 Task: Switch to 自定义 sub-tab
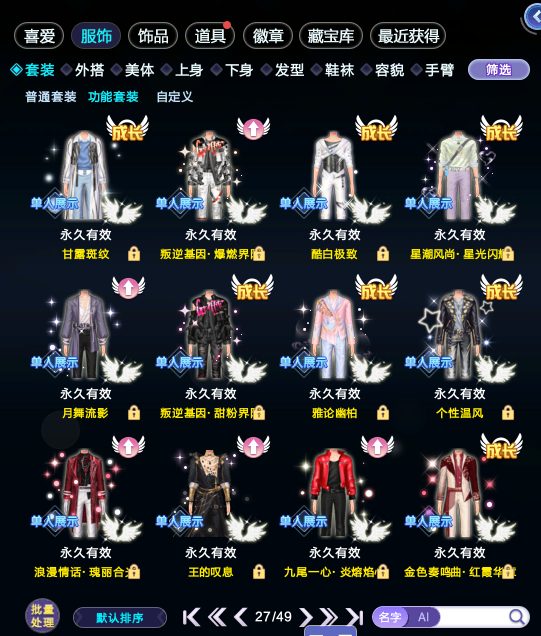pos(175,97)
